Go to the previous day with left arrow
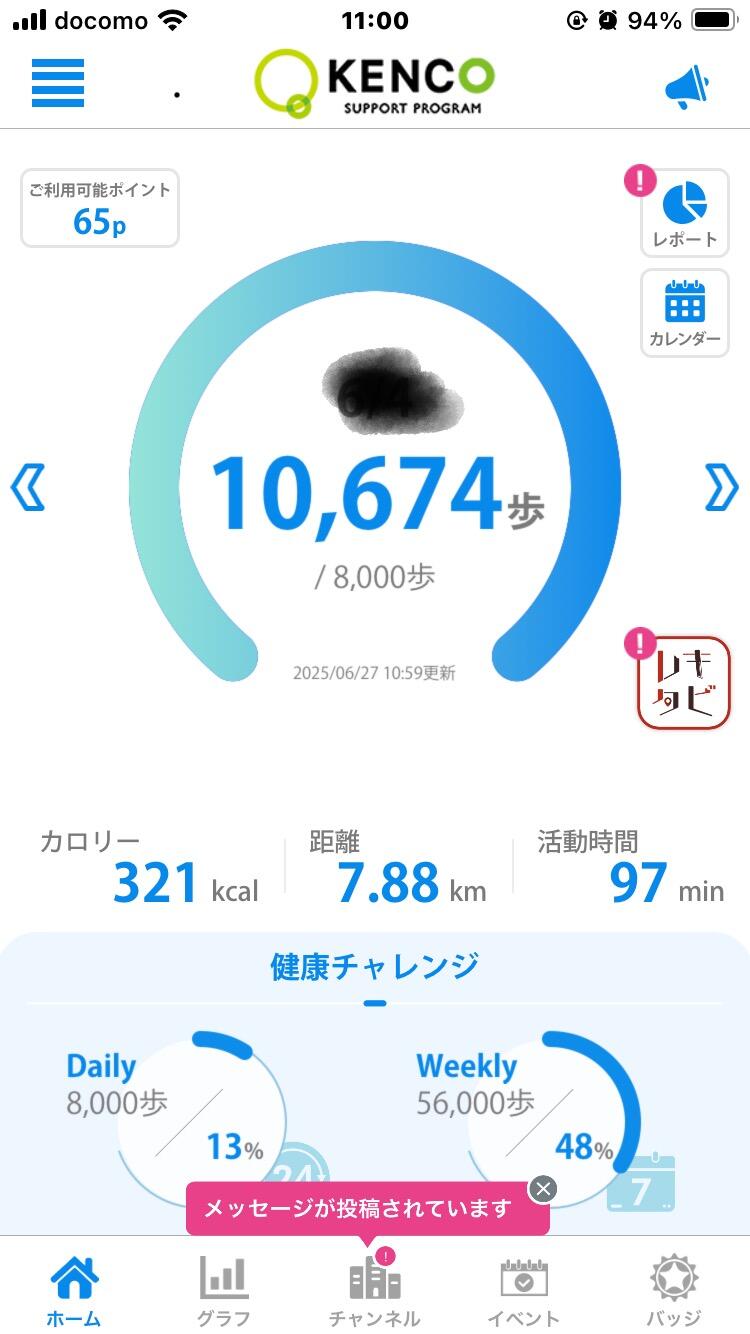This screenshot has height=1334, width=750. click(27, 489)
